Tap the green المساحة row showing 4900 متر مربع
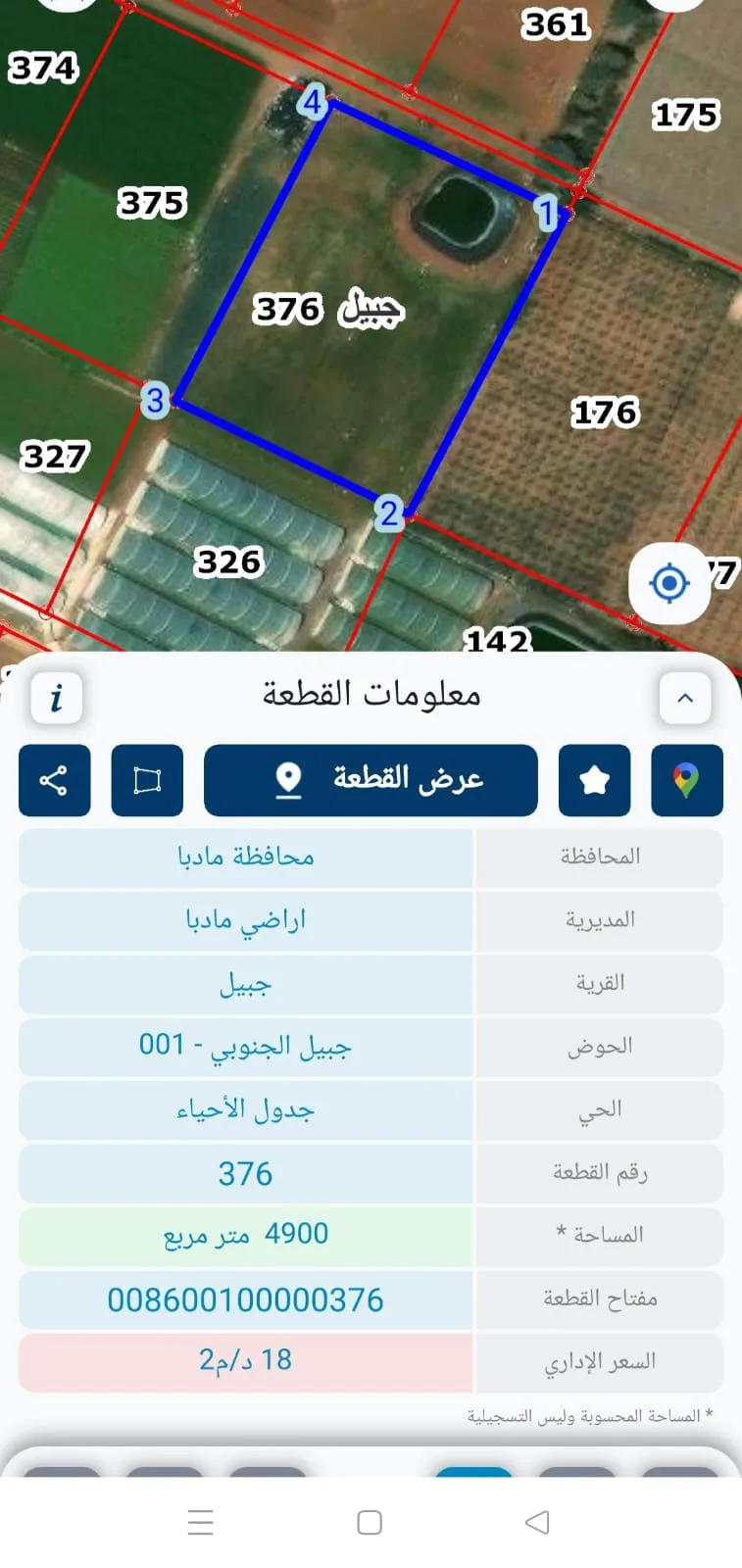742x1568 pixels. tap(244, 1236)
